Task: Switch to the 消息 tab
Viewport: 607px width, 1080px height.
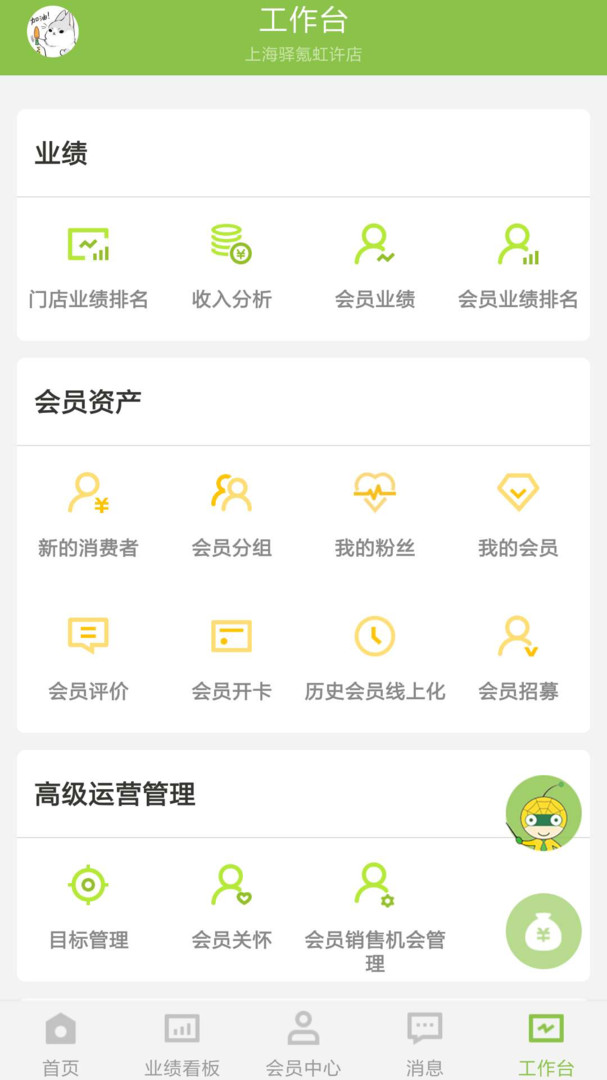Action: point(424,1042)
